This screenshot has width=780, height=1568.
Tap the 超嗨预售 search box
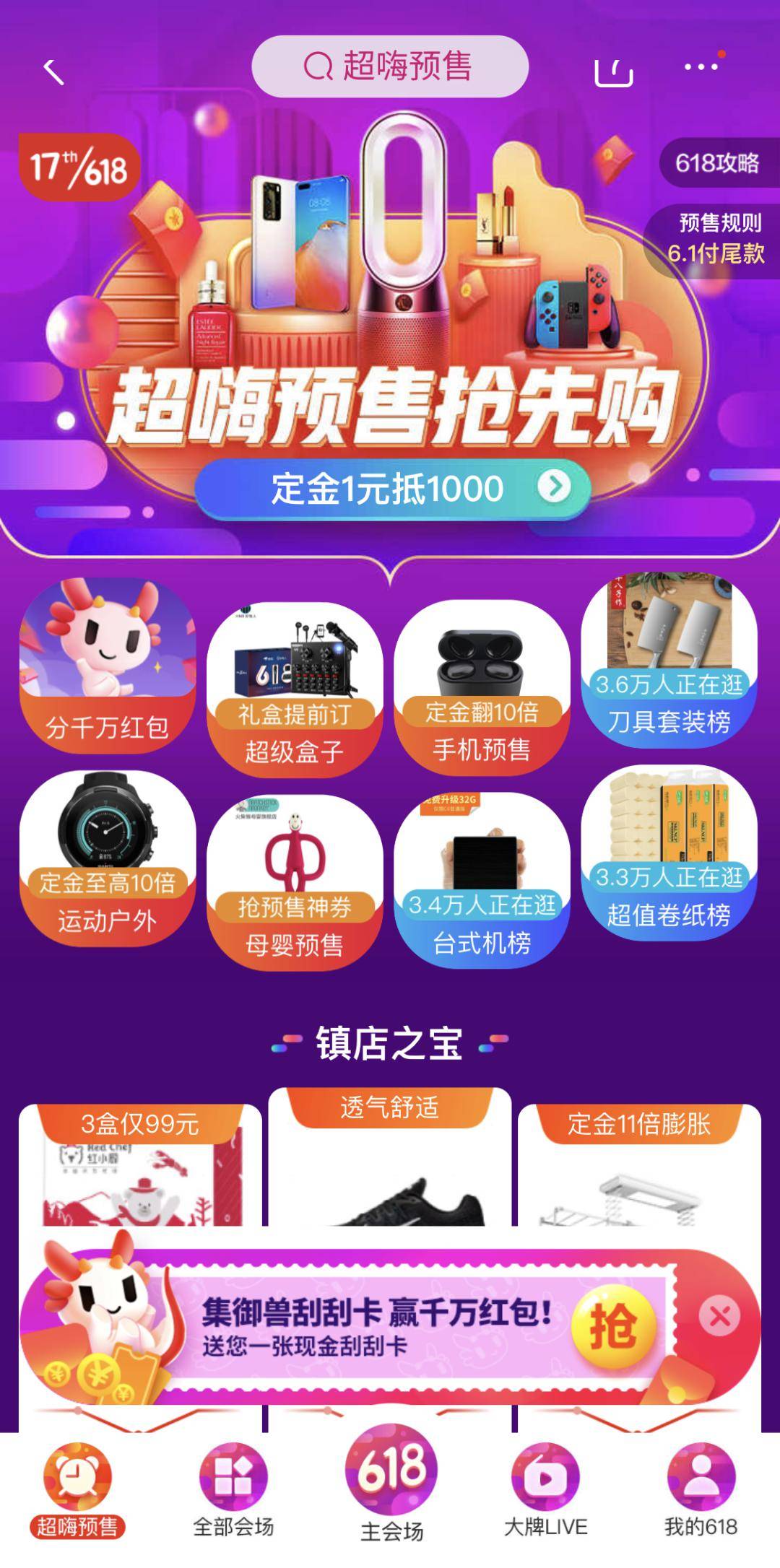(x=390, y=66)
